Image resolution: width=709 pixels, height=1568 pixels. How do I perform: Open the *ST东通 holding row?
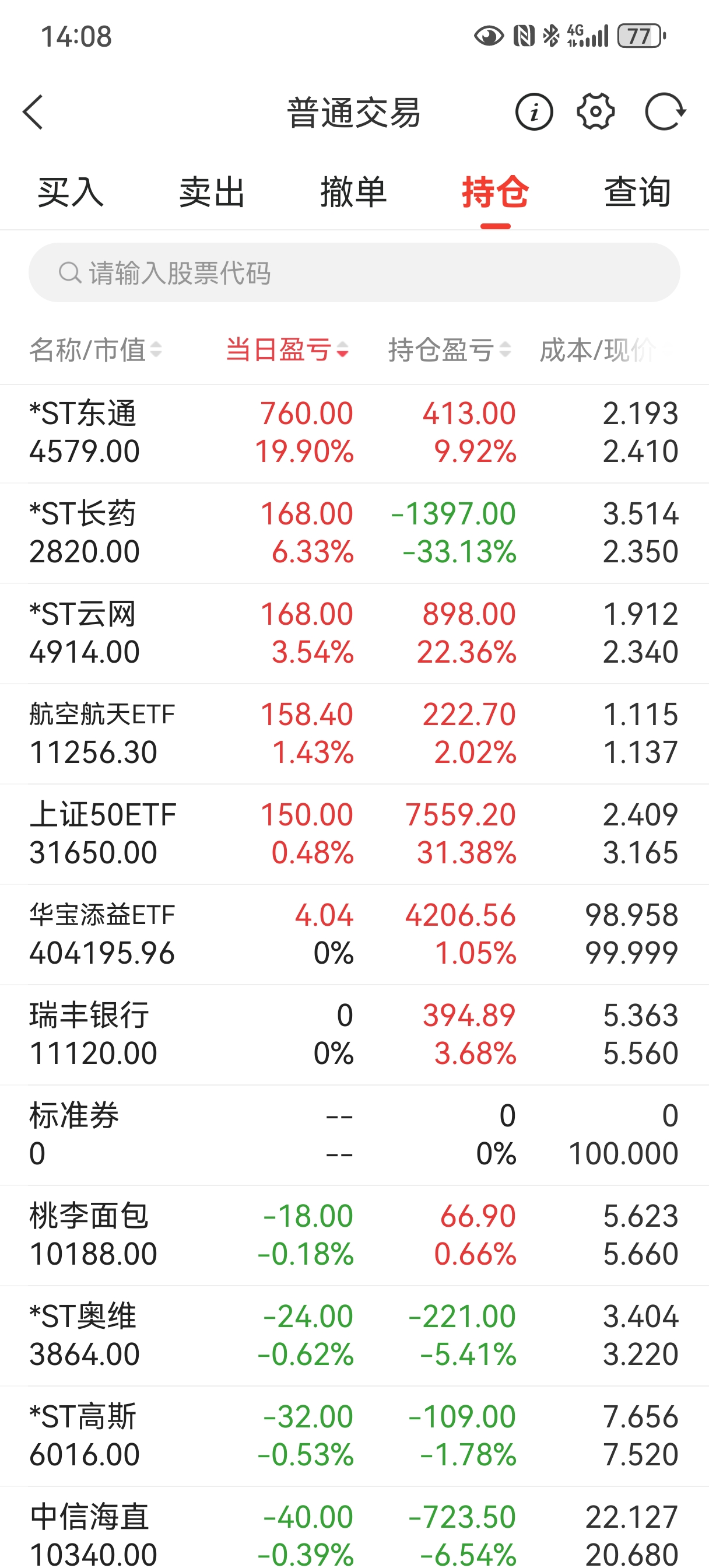point(354,433)
